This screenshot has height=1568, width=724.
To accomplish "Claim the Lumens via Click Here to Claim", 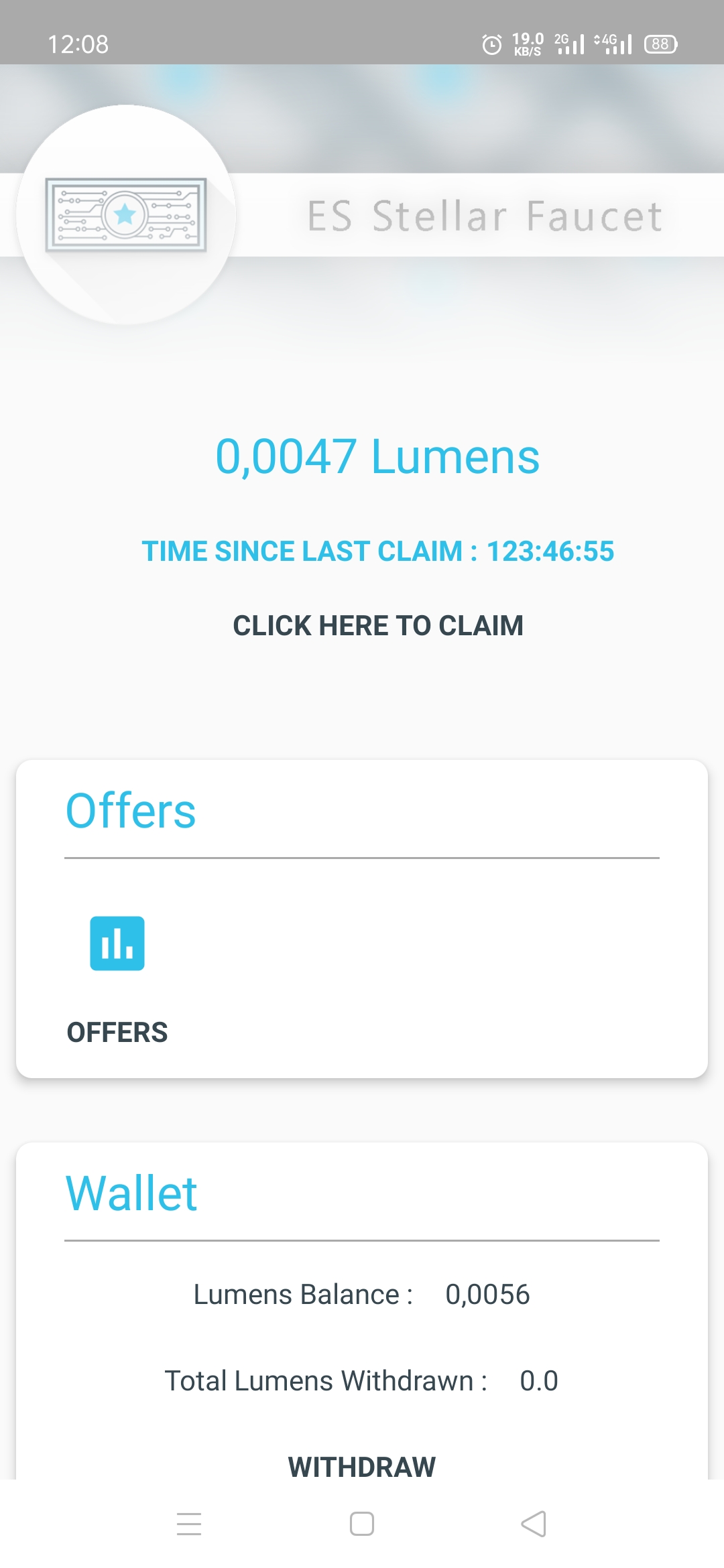I will pyautogui.click(x=377, y=625).
